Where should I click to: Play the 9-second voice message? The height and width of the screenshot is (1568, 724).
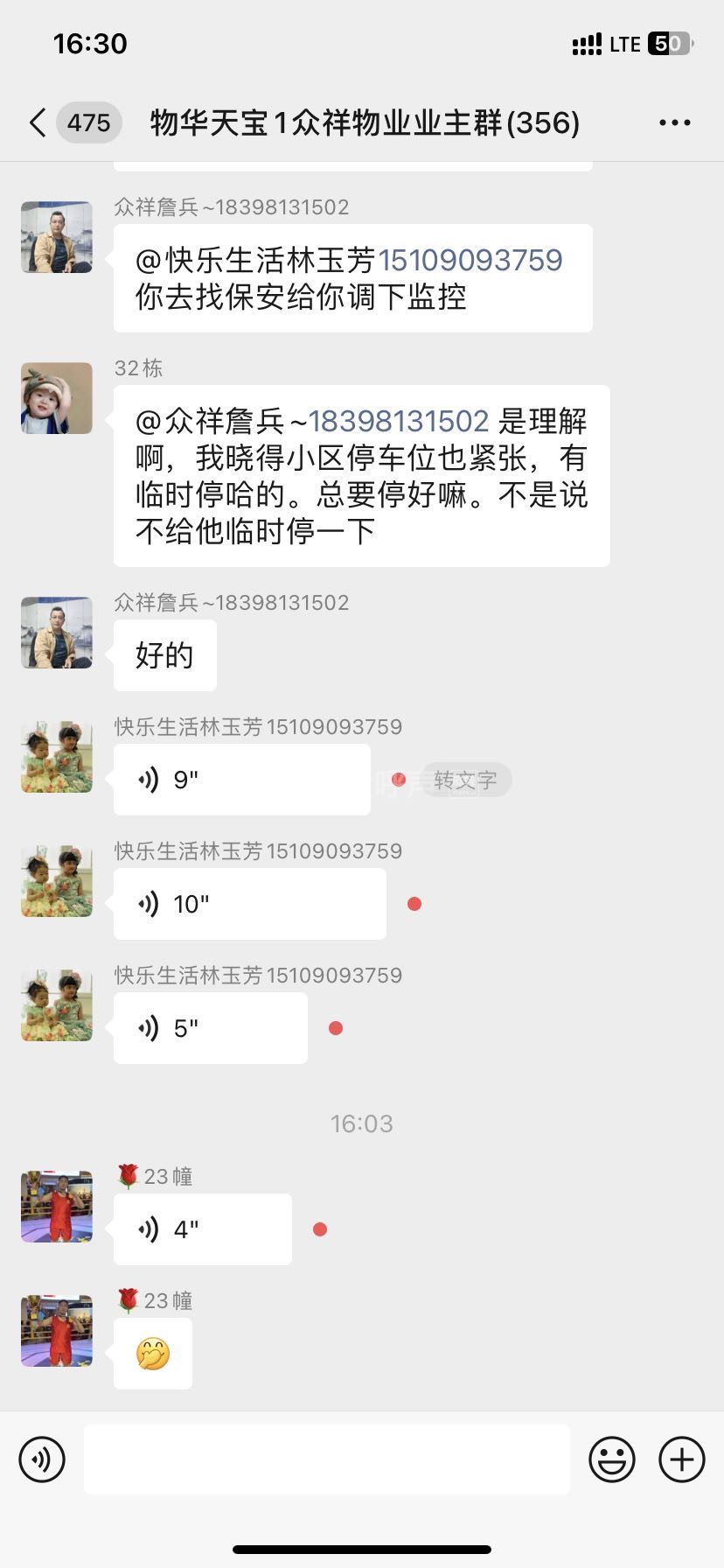(x=241, y=780)
